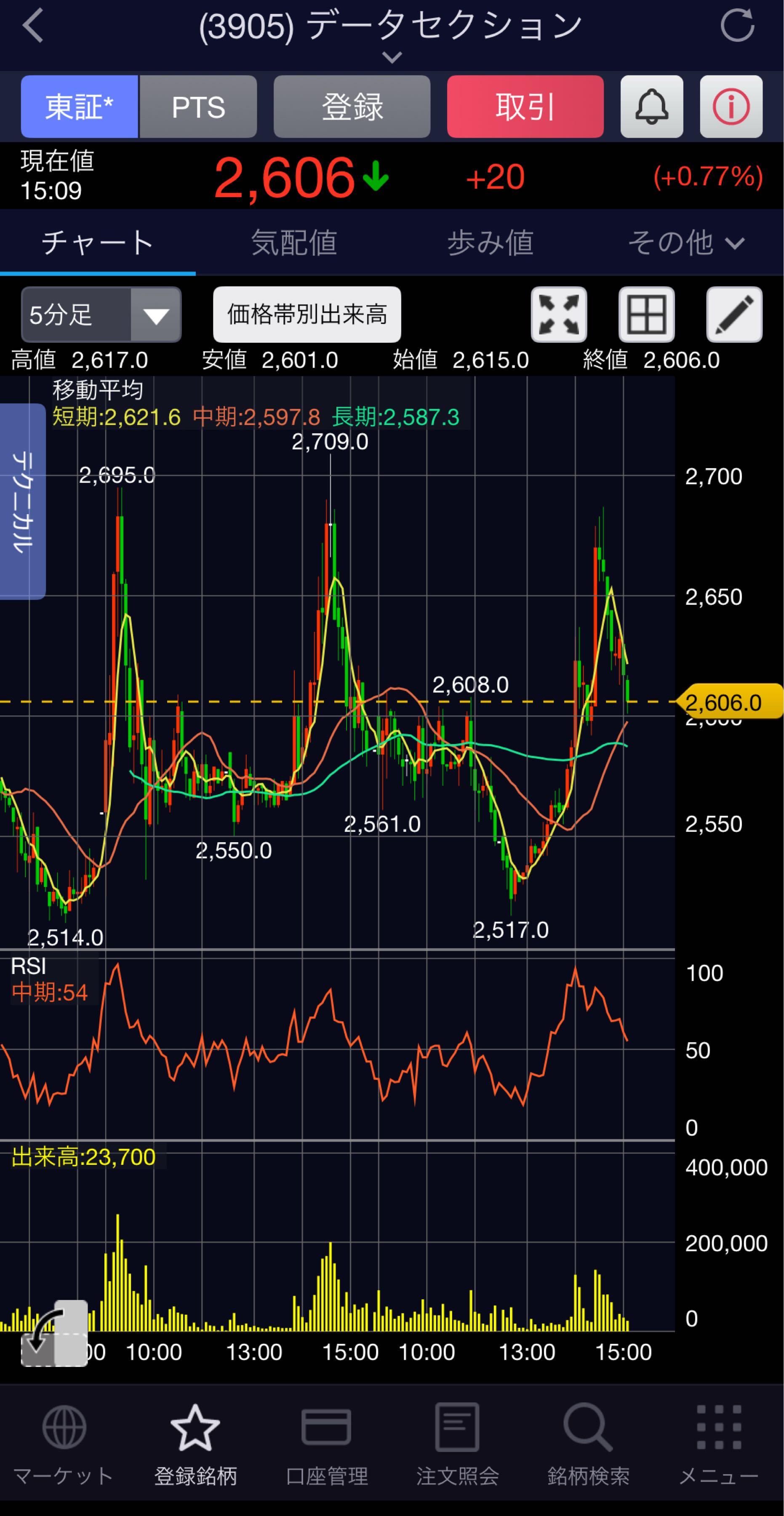The height and width of the screenshot is (1516, 784).
Task: Open the chart drawing pencil tool
Action: 734,315
